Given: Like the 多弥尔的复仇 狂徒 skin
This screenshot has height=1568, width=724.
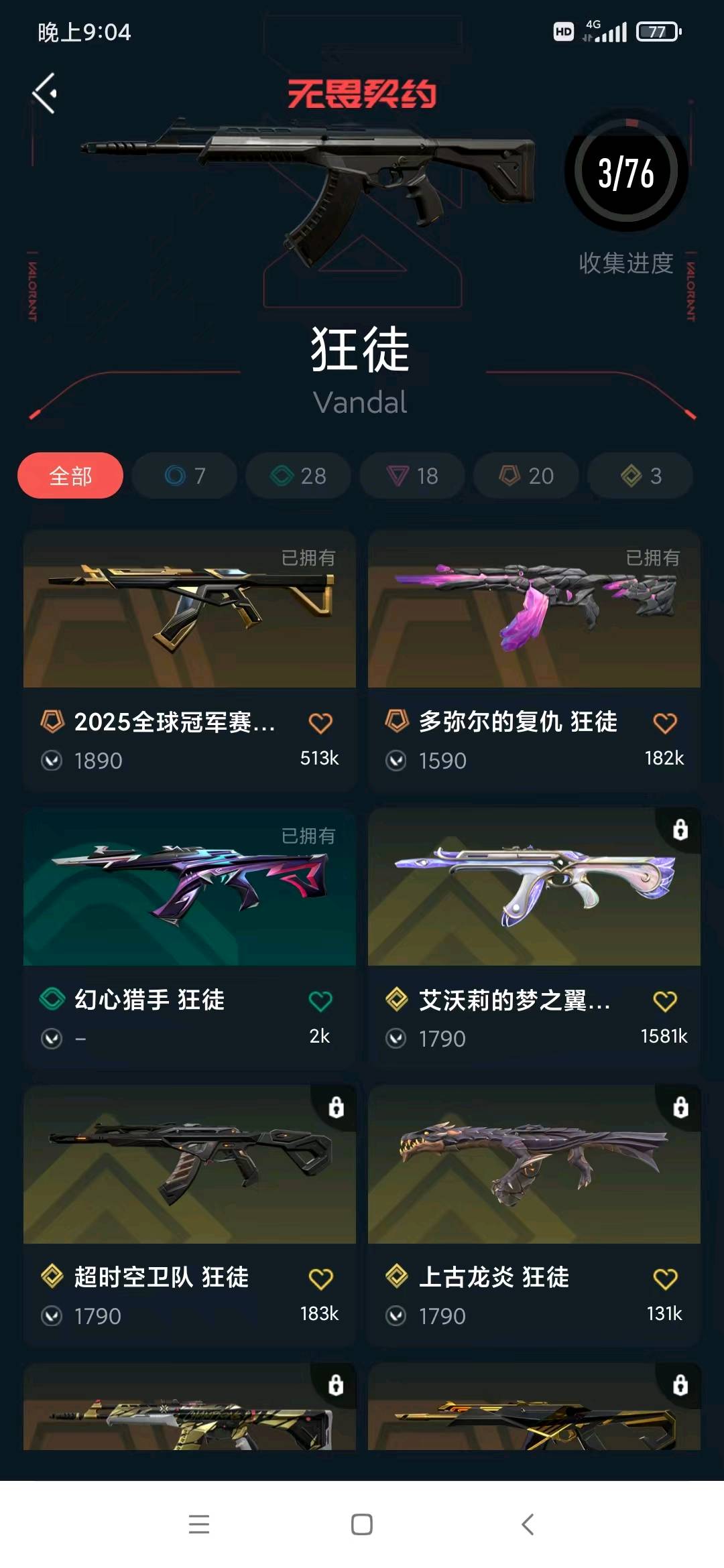Looking at the screenshot, I should (665, 723).
